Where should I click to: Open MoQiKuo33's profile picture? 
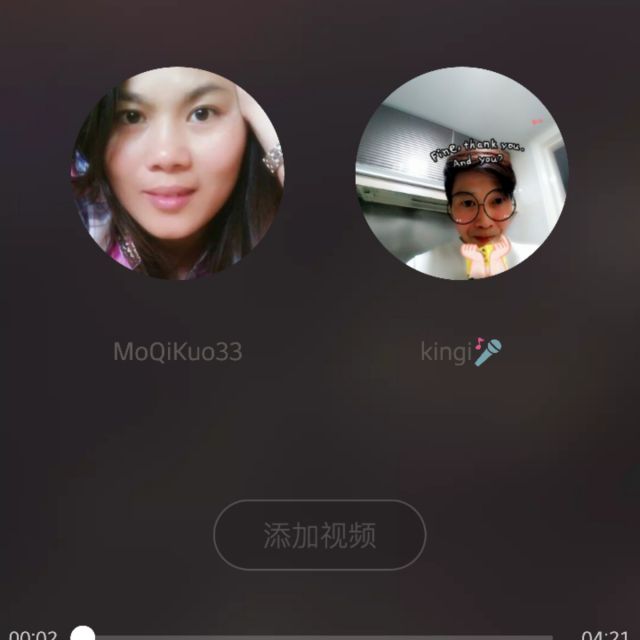click(177, 173)
